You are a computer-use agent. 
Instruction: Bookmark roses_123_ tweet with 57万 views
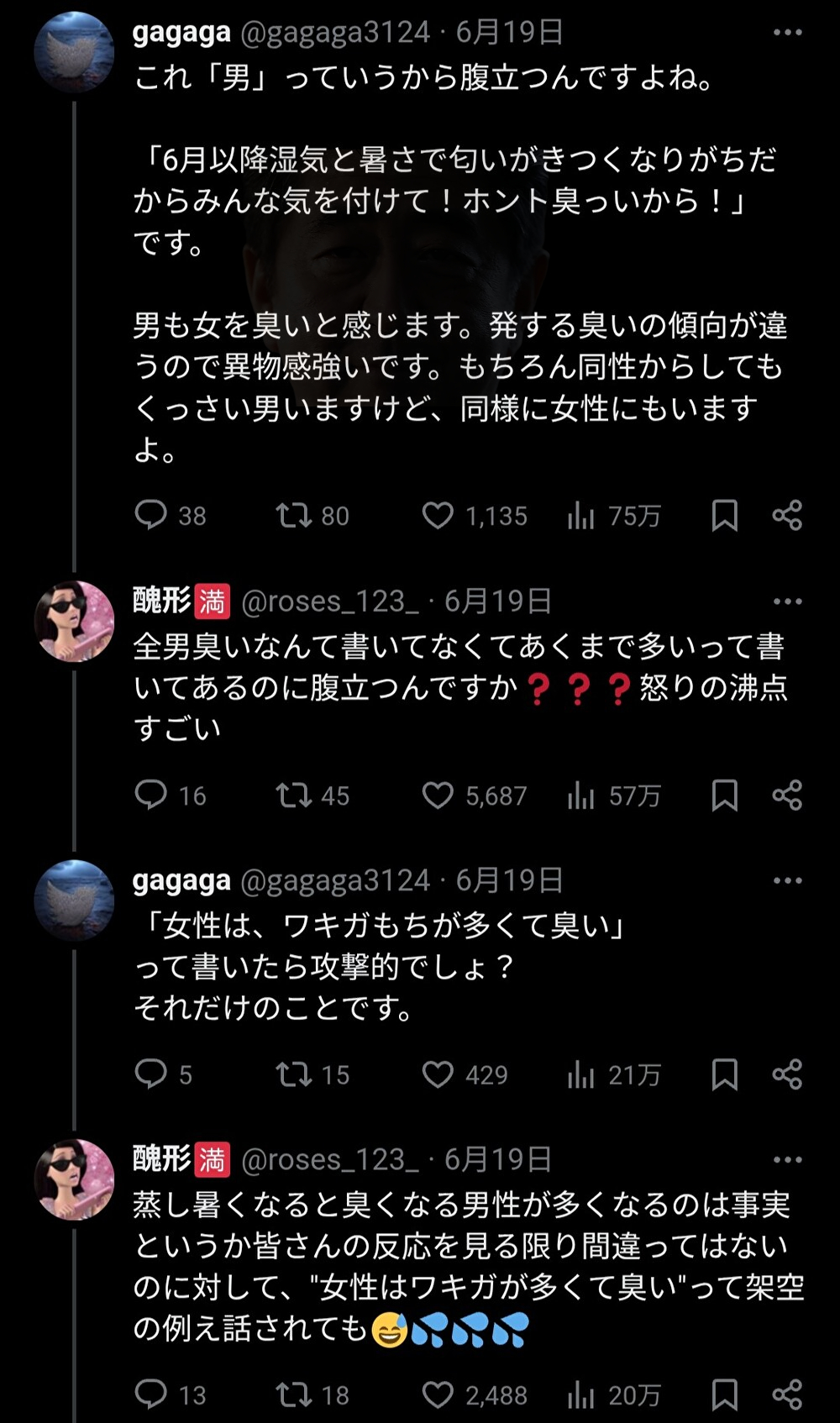724,795
